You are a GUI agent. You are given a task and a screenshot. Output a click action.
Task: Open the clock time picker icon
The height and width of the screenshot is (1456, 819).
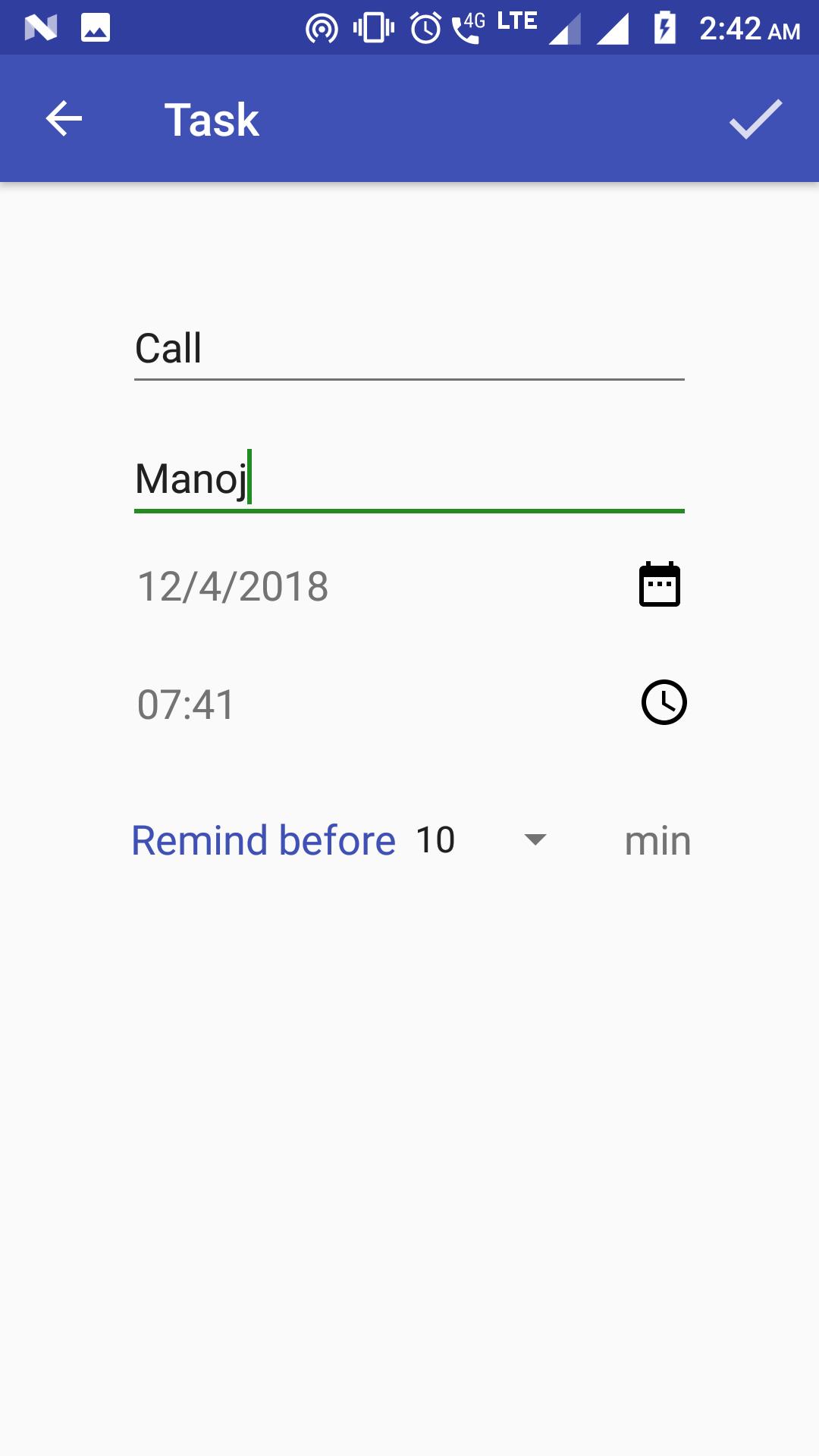coord(664,702)
